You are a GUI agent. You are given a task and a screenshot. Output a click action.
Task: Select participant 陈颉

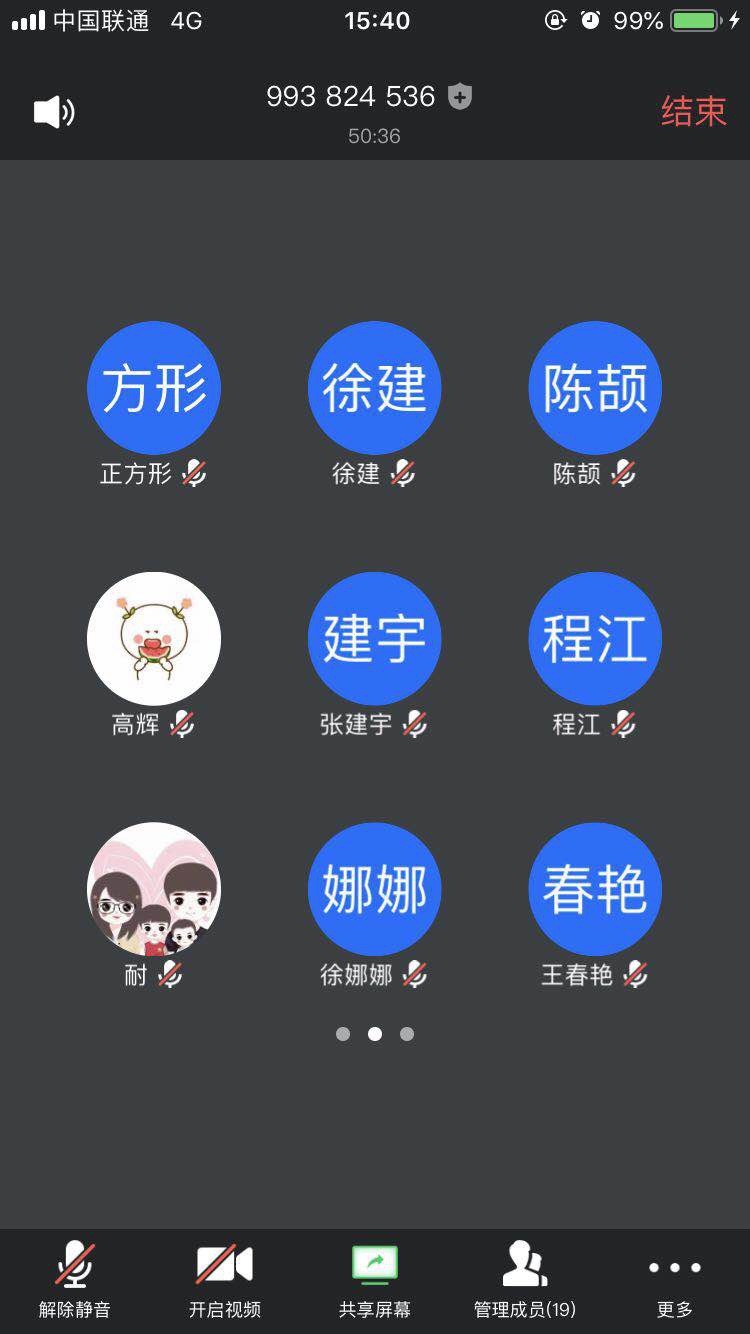coord(595,388)
